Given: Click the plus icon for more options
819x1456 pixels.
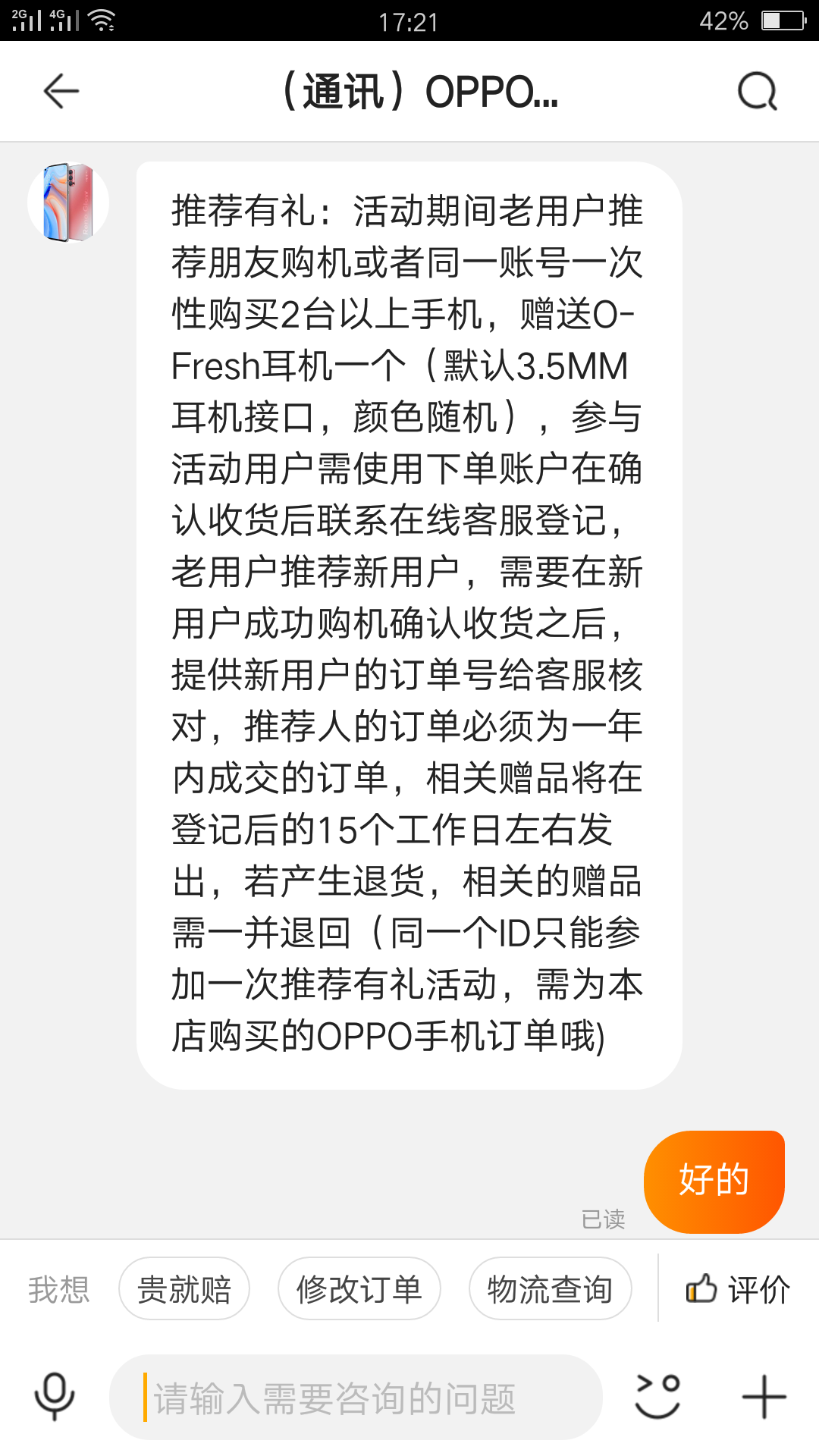Looking at the screenshot, I should point(761,1398).
